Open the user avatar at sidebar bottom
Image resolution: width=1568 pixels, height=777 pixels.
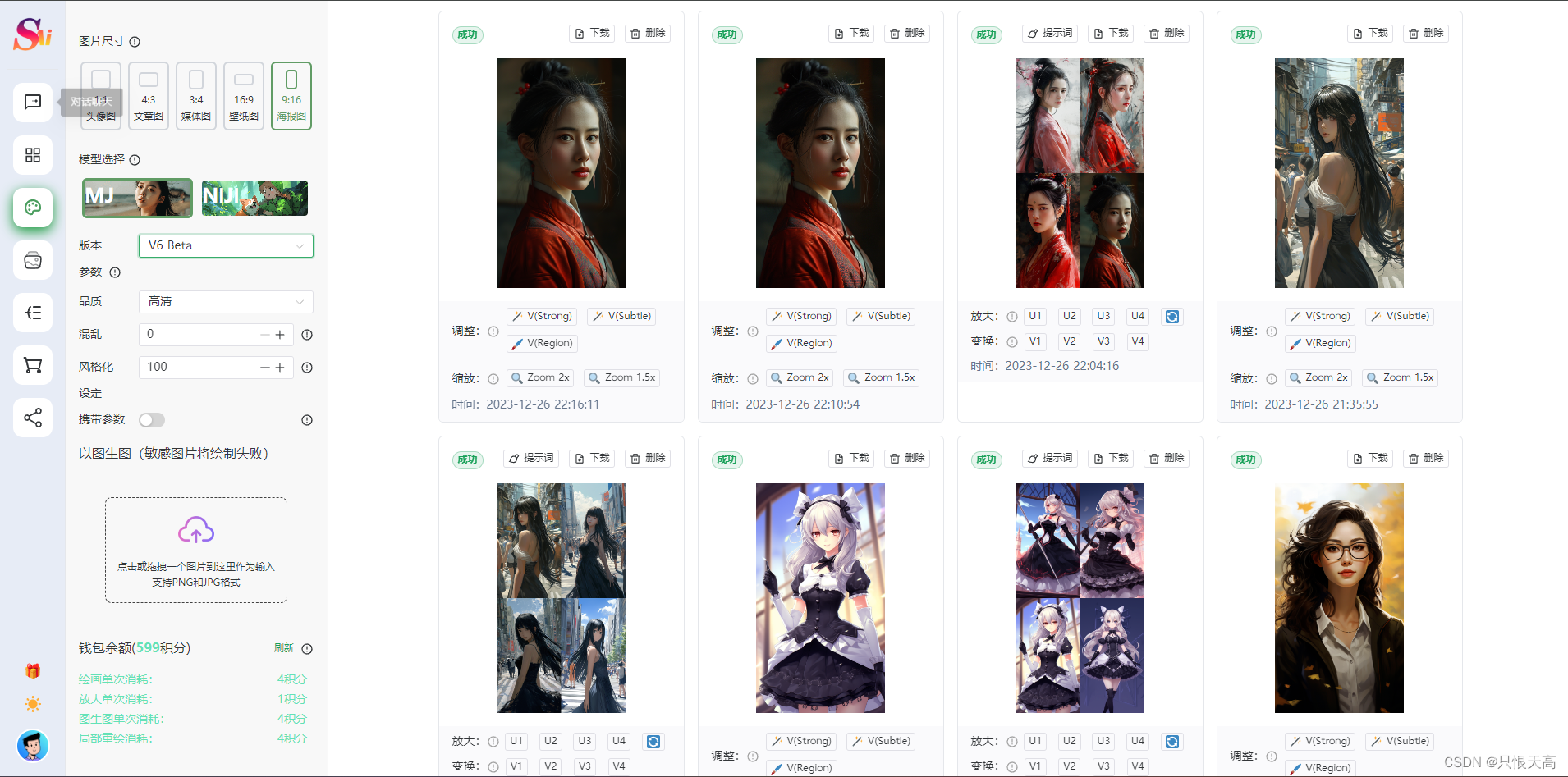[33, 746]
